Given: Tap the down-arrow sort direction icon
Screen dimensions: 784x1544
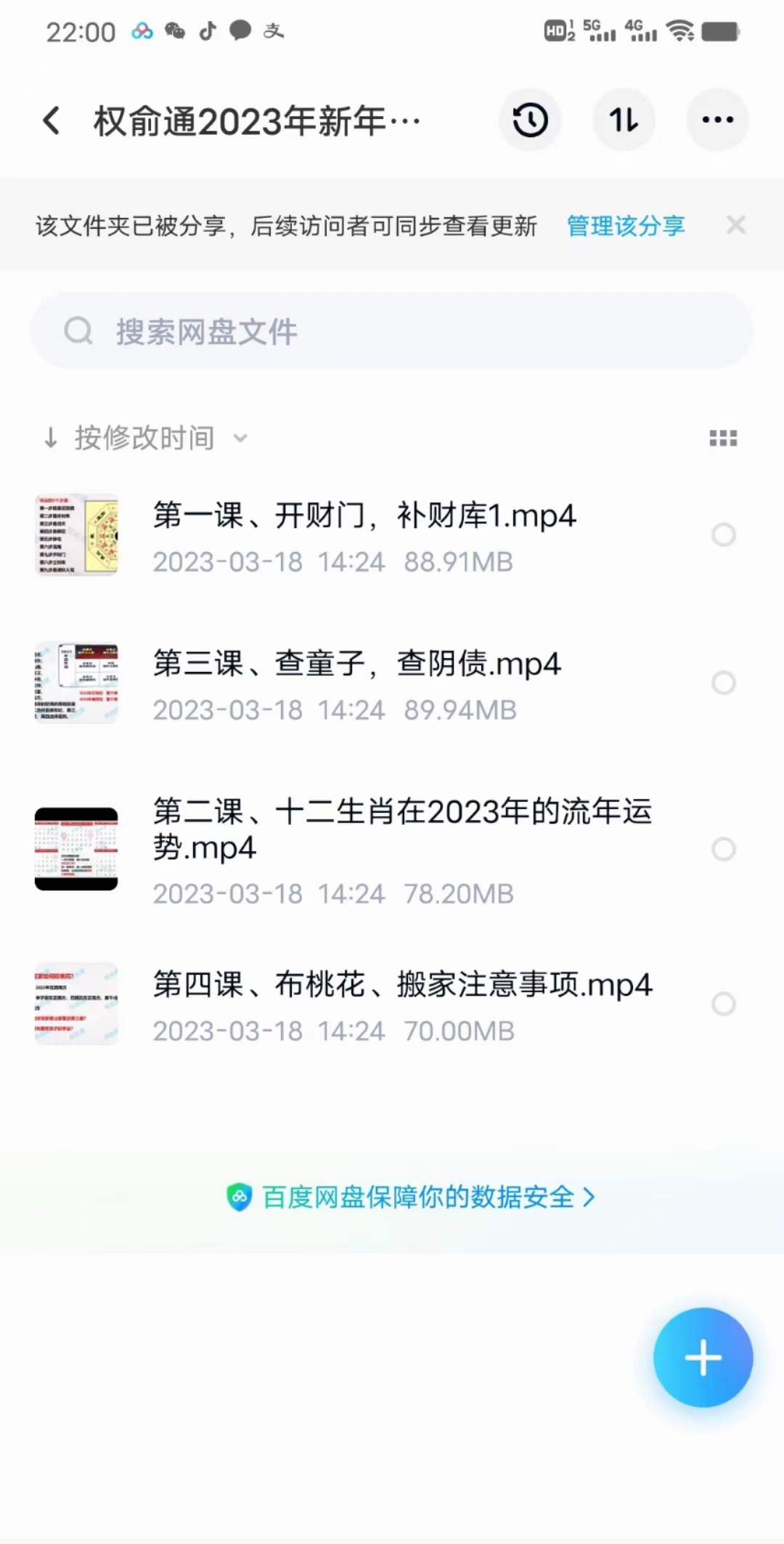Looking at the screenshot, I should click(x=49, y=437).
